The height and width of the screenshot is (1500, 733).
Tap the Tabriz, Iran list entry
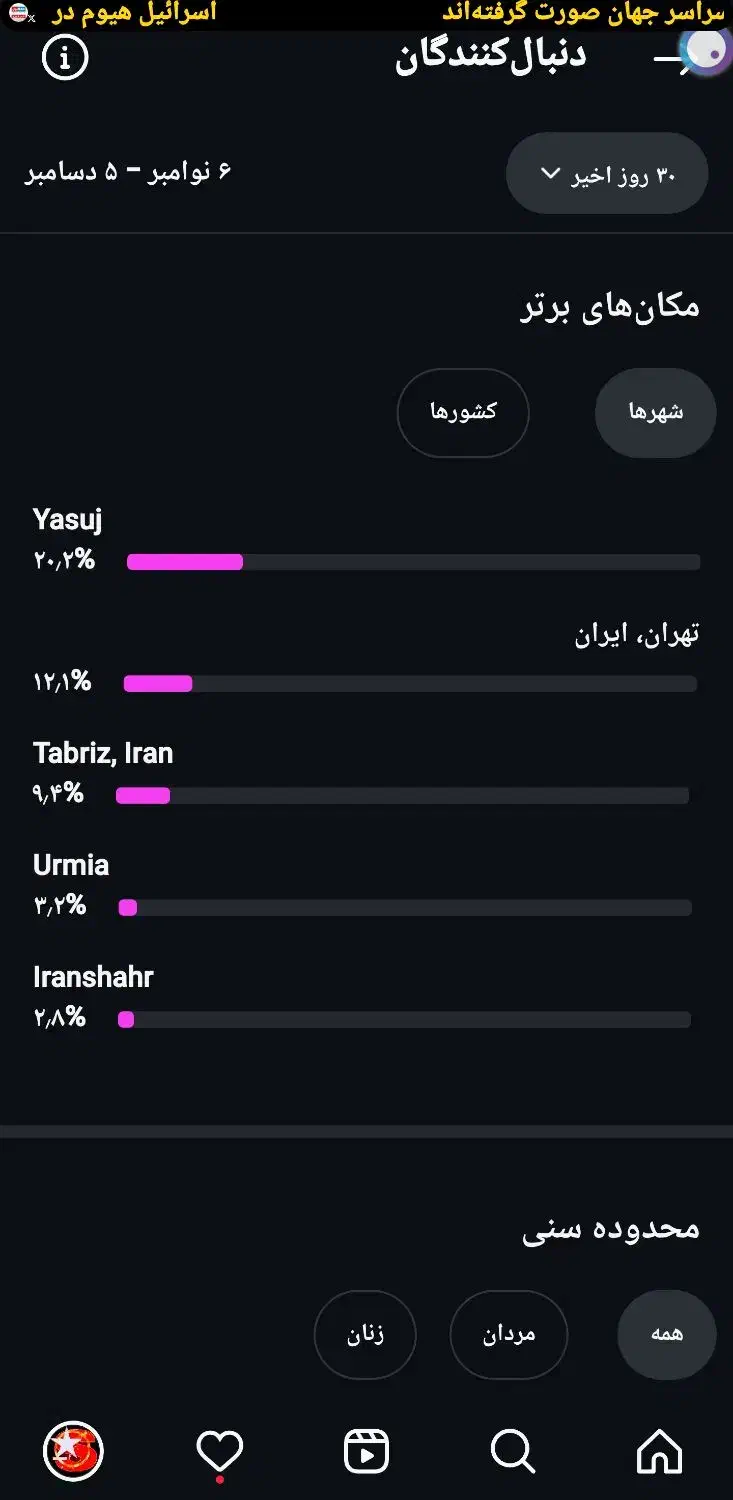tap(102, 753)
